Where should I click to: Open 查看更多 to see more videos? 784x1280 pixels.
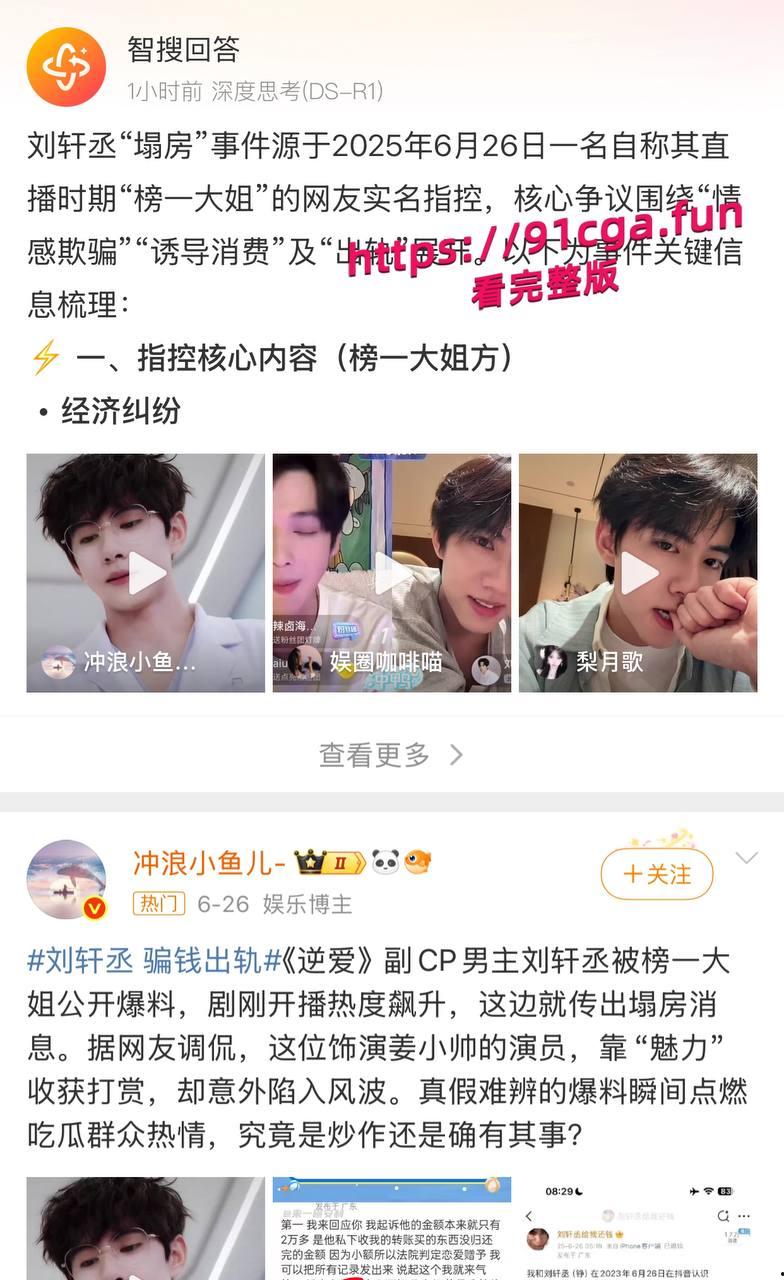pos(372,756)
